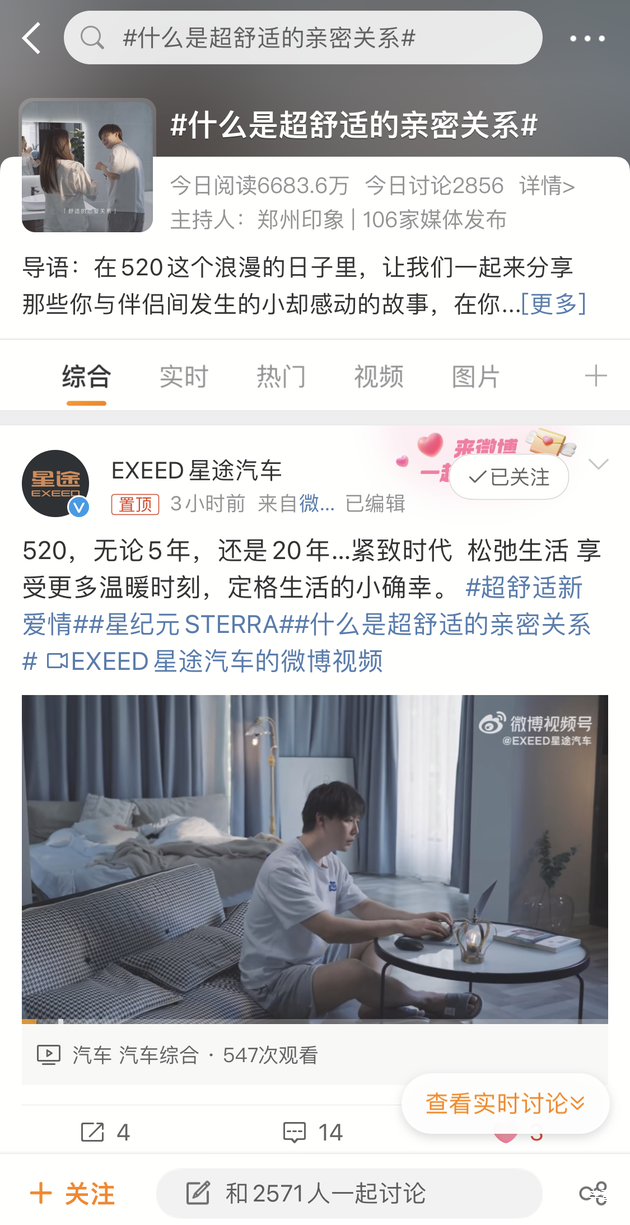Tap the 已关注 button on the EXEED post
The height and width of the screenshot is (1225, 630).
click(509, 478)
